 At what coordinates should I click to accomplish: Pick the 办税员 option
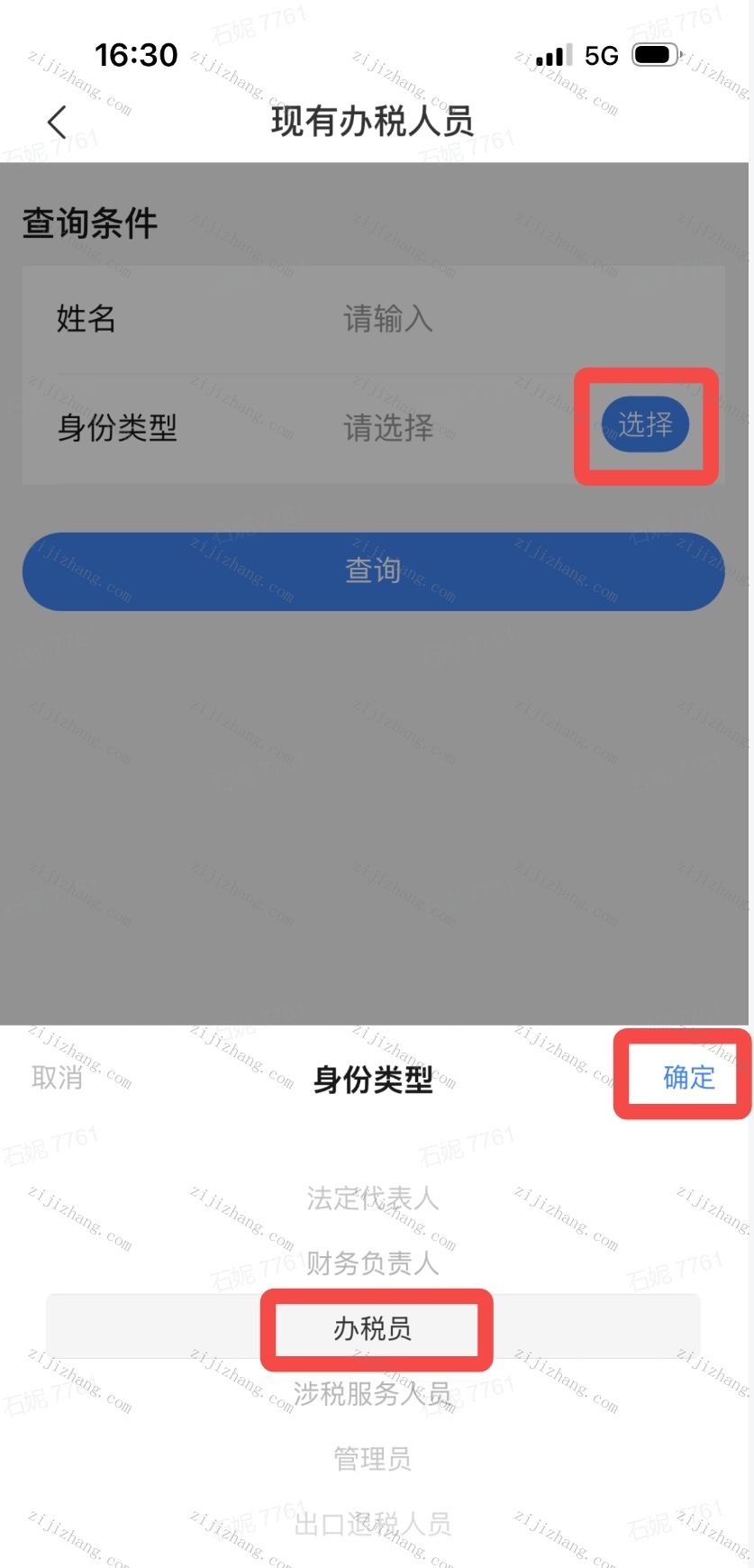pyautogui.click(x=373, y=1327)
